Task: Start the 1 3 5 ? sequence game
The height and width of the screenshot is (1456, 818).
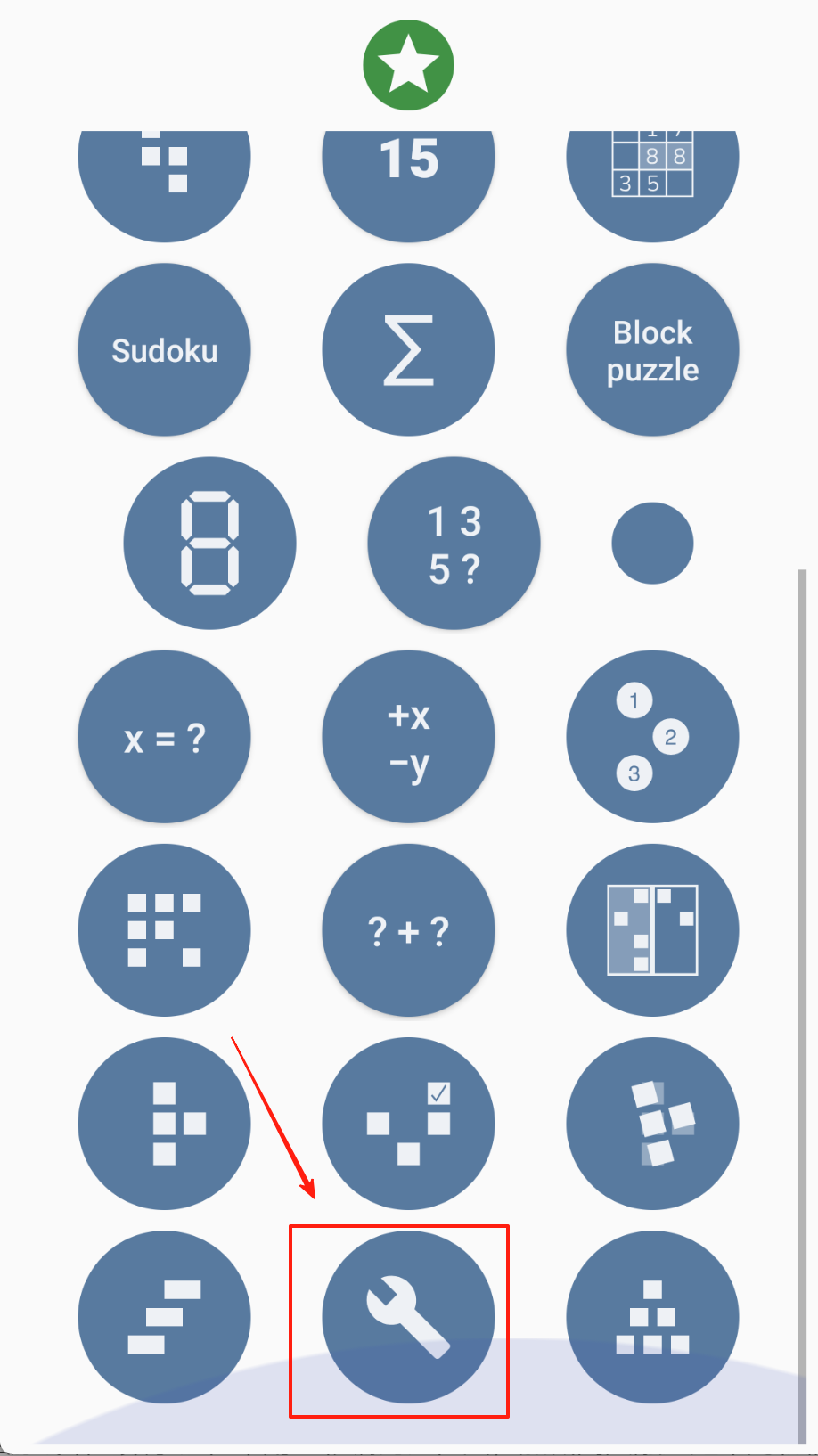Action: [454, 543]
